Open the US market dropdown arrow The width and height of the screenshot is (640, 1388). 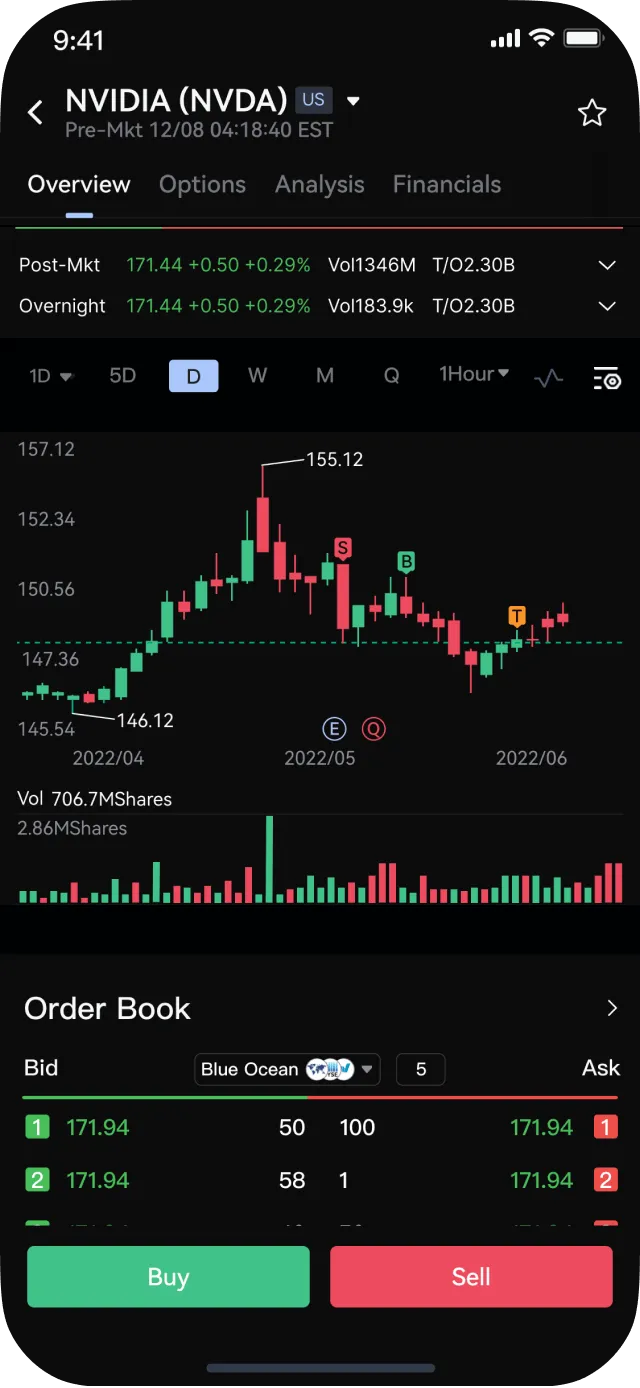(353, 100)
